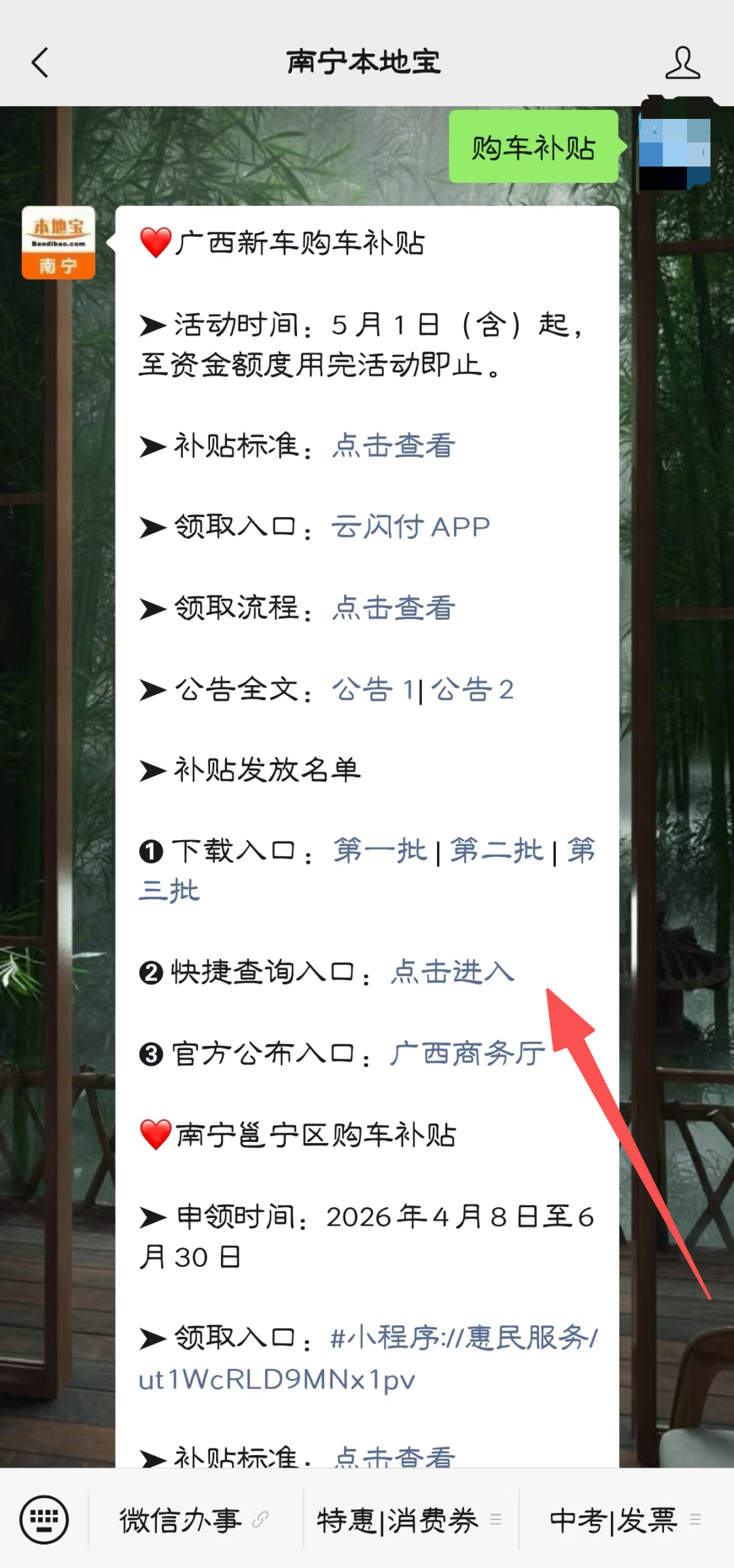Open the account profile icon
The image size is (734, 1568).
click(682, 63)
